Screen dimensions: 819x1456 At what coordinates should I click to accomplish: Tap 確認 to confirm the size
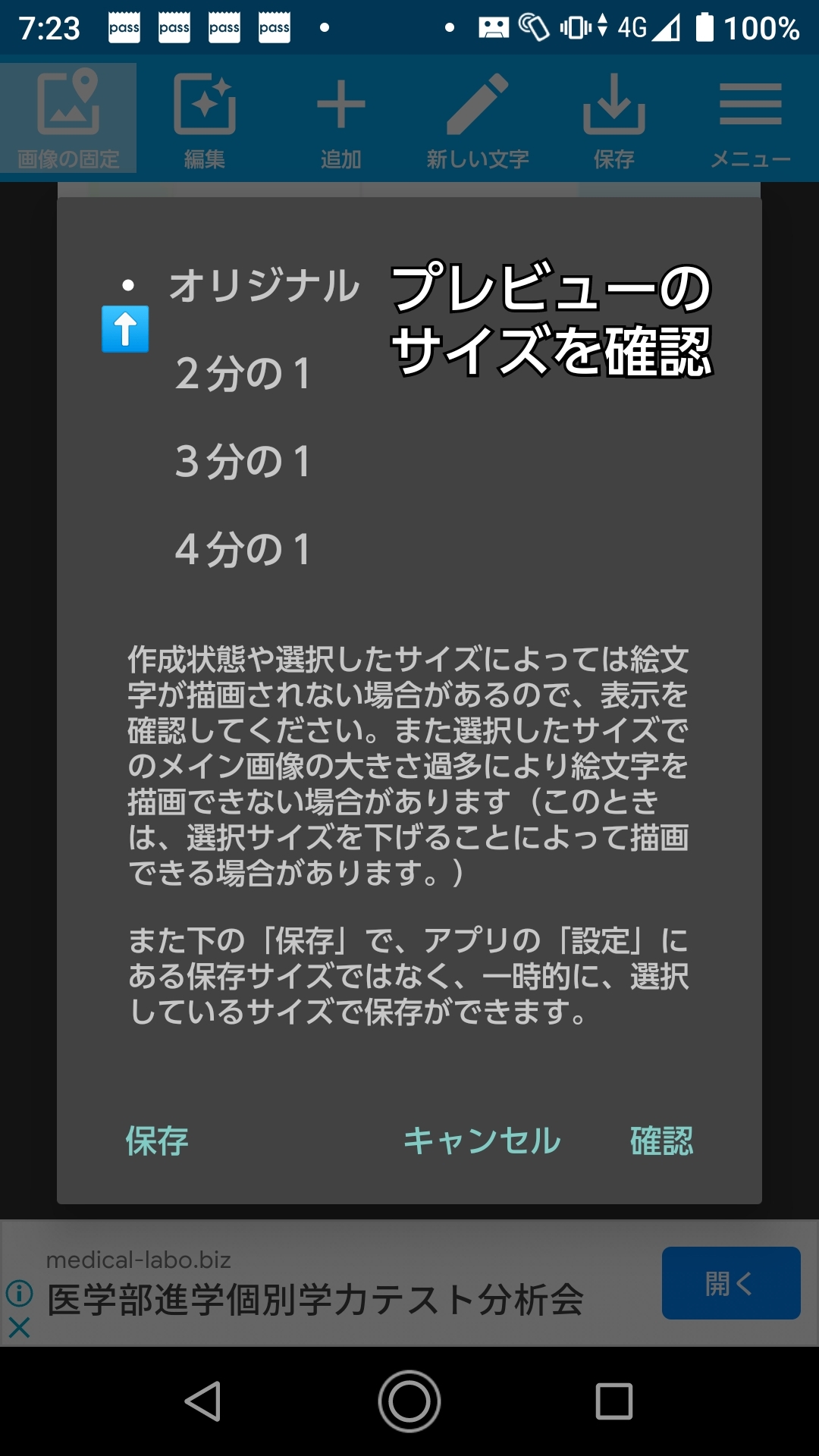(663, 1139)
